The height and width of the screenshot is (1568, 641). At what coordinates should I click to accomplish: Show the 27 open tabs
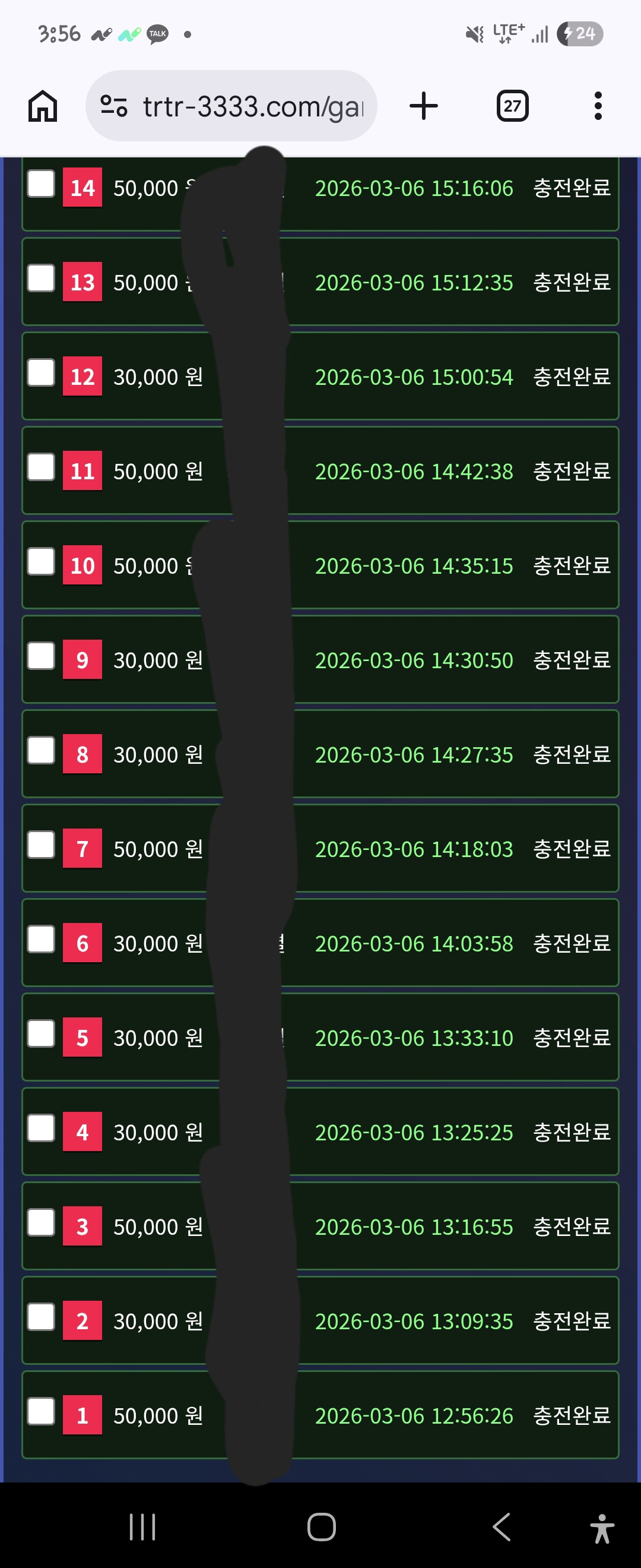(x=512, y=106)
